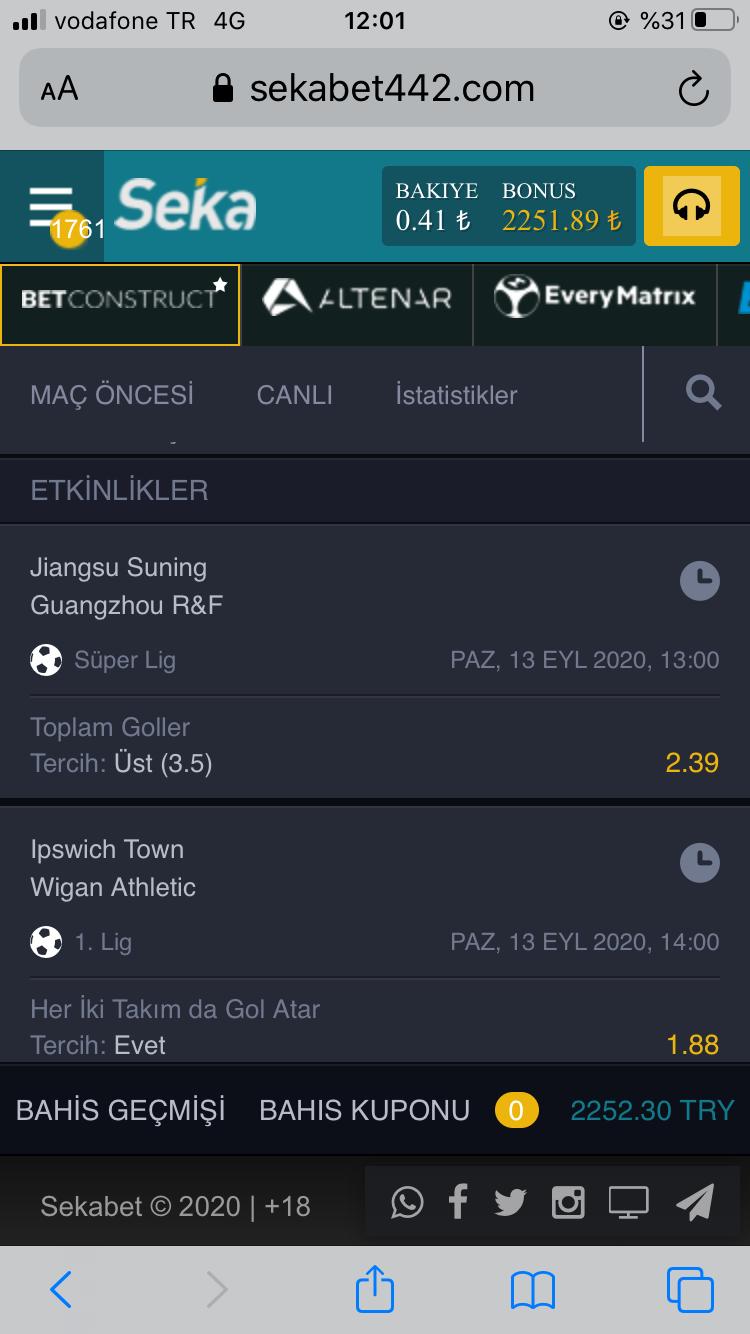Open live support headset button
The height and width of the screenshot is (1334, 750).
(691, 206)
